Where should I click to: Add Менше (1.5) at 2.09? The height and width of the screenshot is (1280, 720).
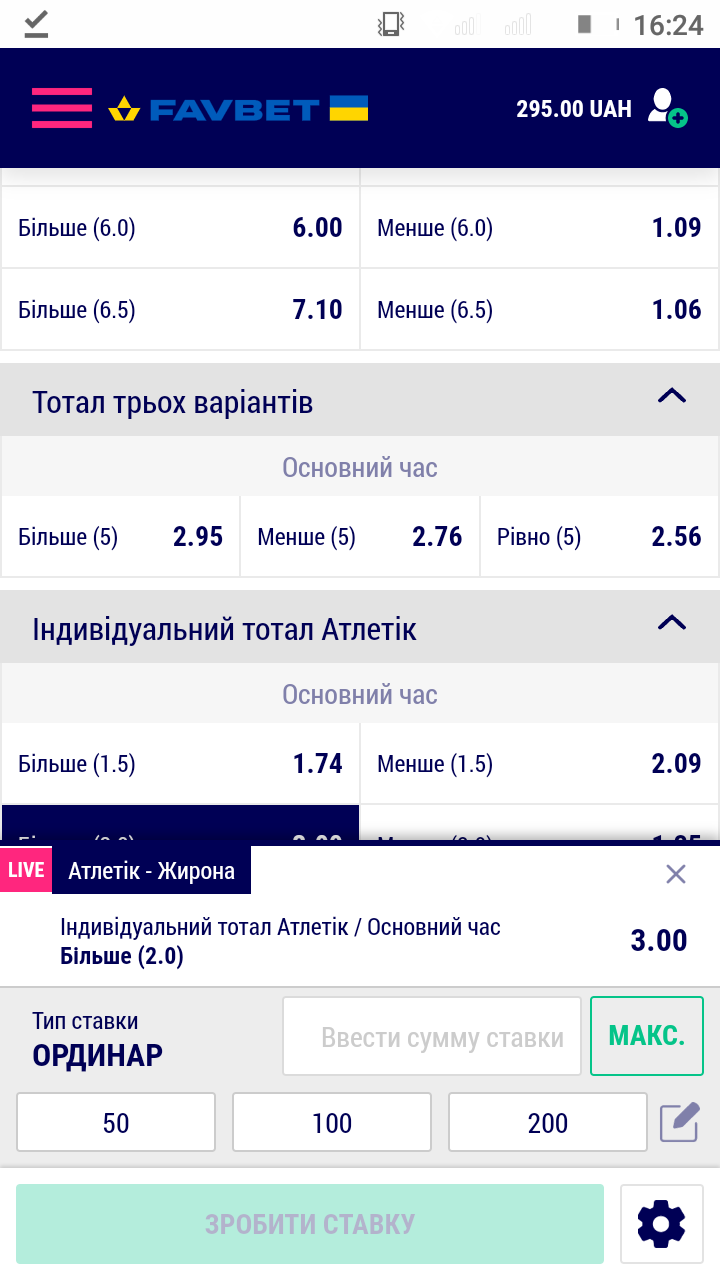(539, 764)
